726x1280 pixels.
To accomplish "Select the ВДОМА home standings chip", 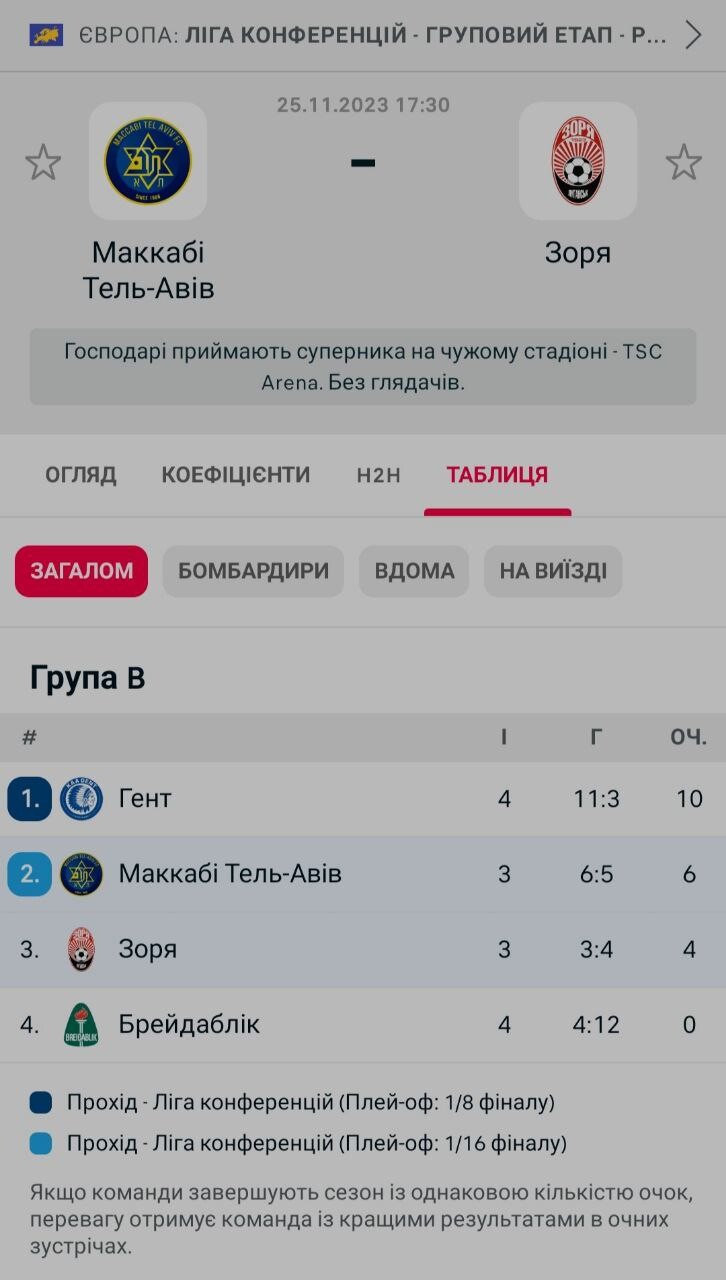I will (414, 571).
